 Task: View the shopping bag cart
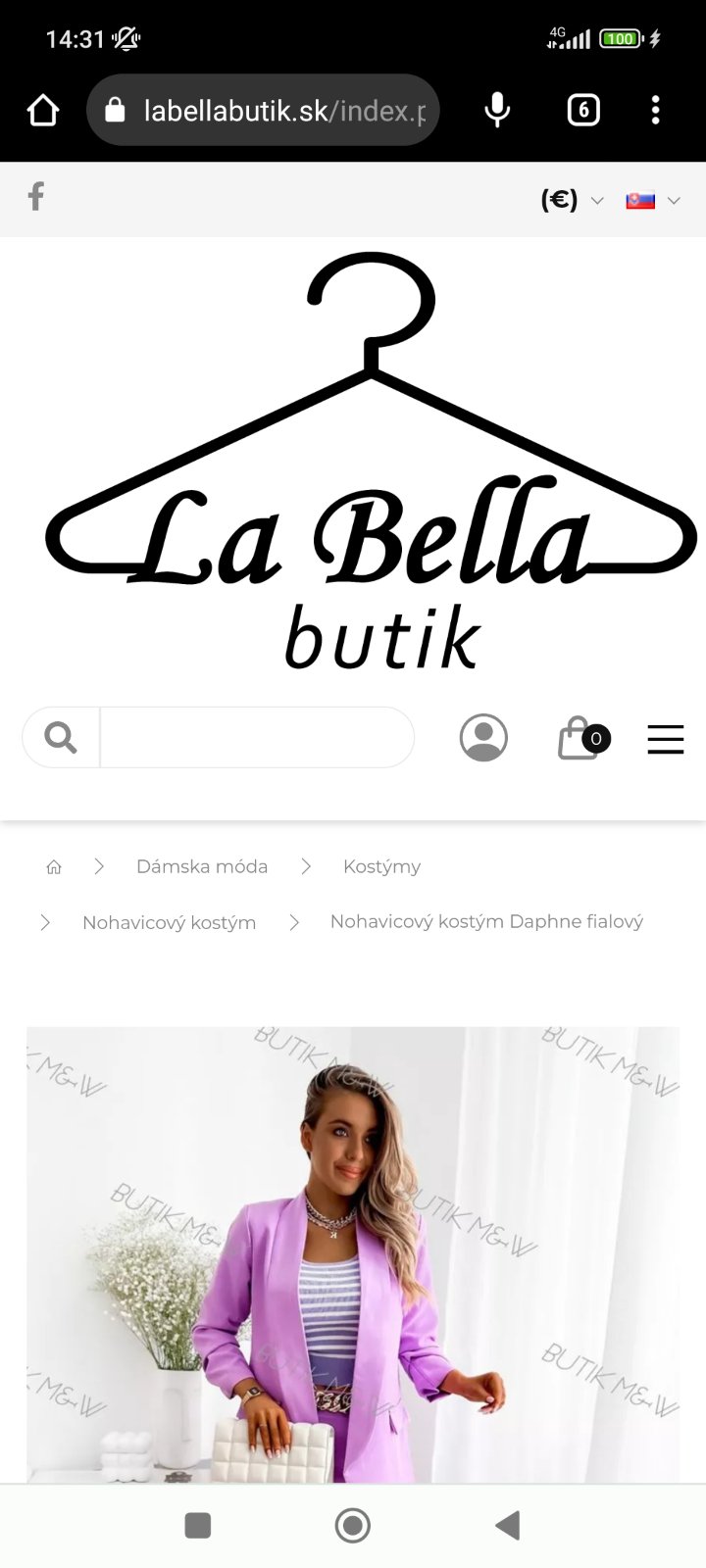click(581, 739)
